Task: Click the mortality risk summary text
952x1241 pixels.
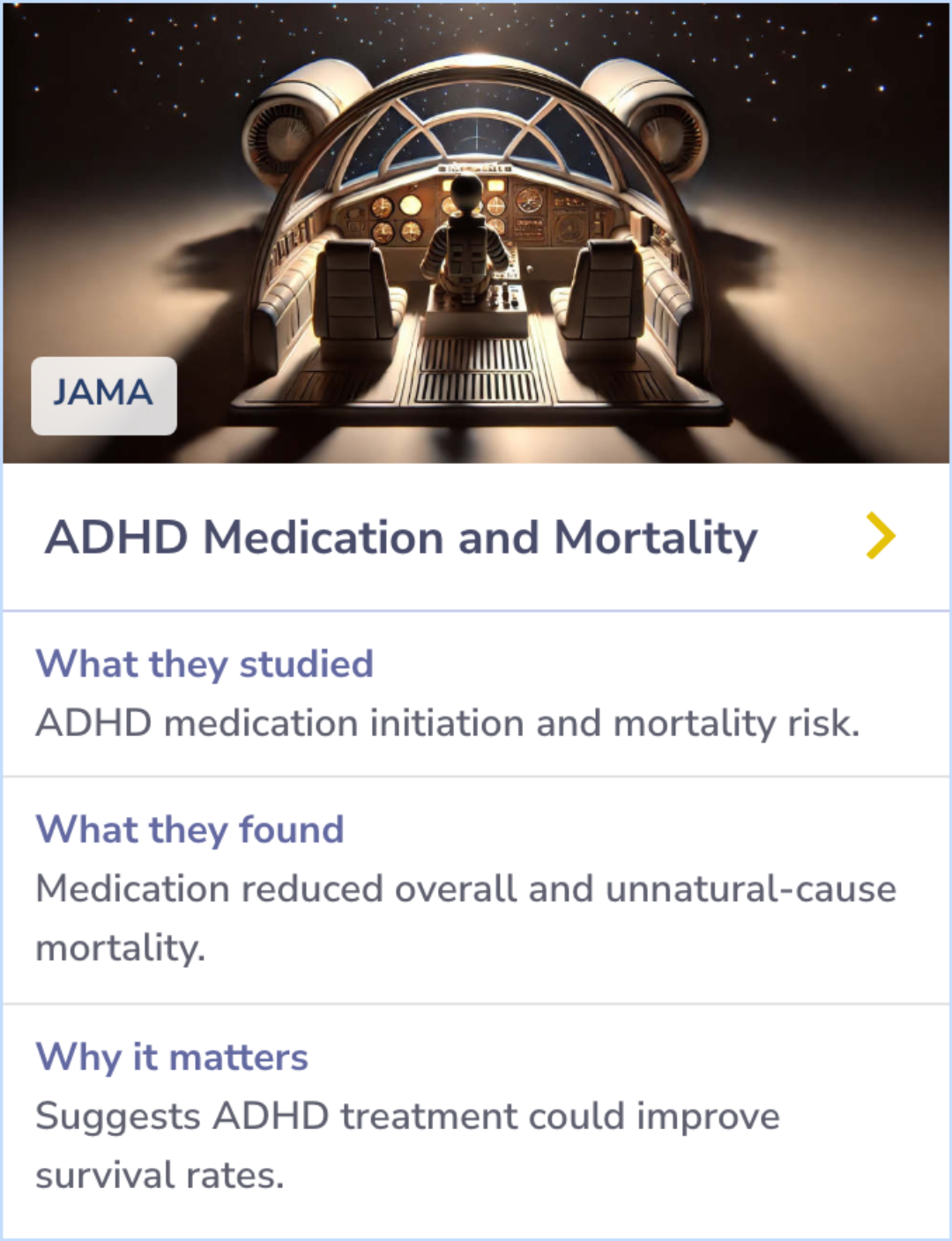Action: [x=448, y=723]
